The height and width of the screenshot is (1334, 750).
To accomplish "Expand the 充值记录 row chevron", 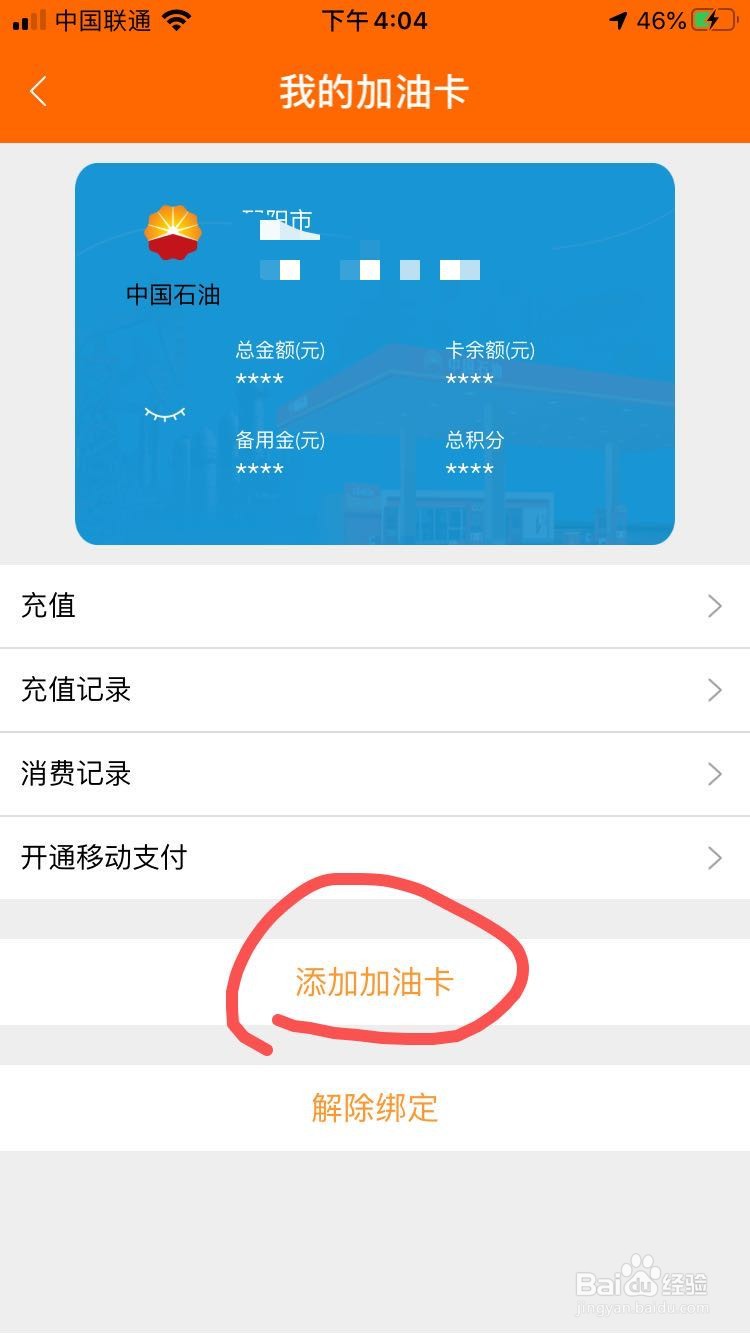I will (714, 690).
